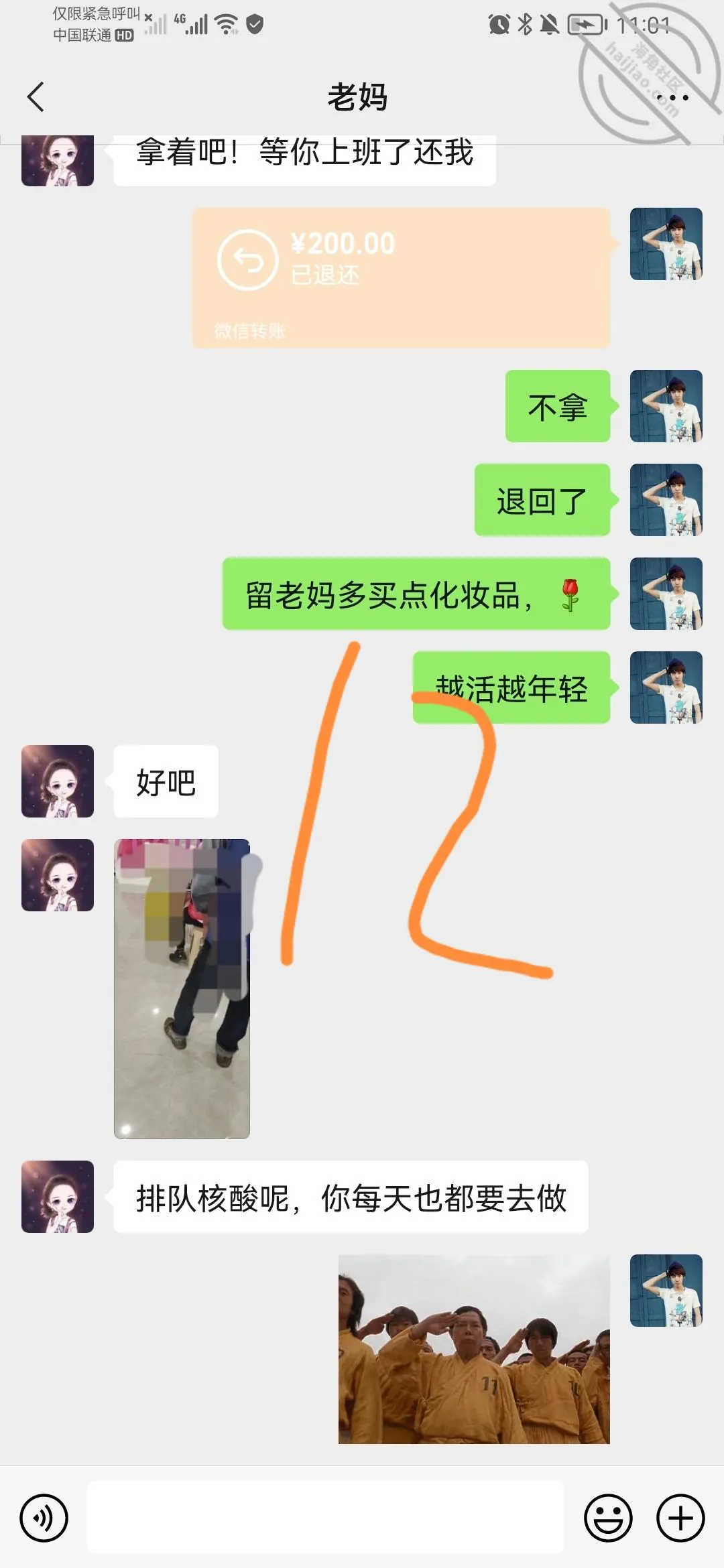Tap the message text field
This screenshot has height=1568, width=724.
[326, 1518]
